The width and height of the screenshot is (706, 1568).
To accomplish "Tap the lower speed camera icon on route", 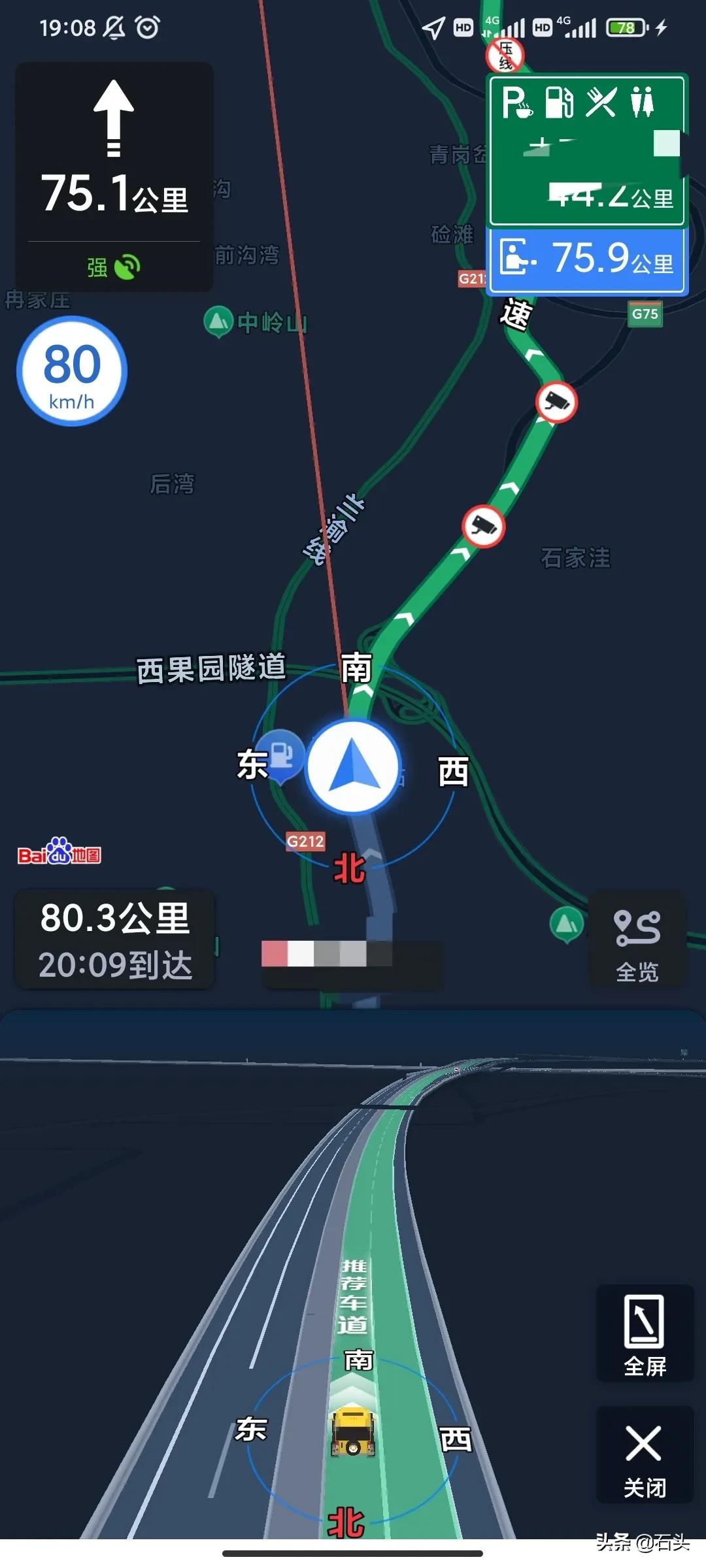I will [x=482, y=527].
